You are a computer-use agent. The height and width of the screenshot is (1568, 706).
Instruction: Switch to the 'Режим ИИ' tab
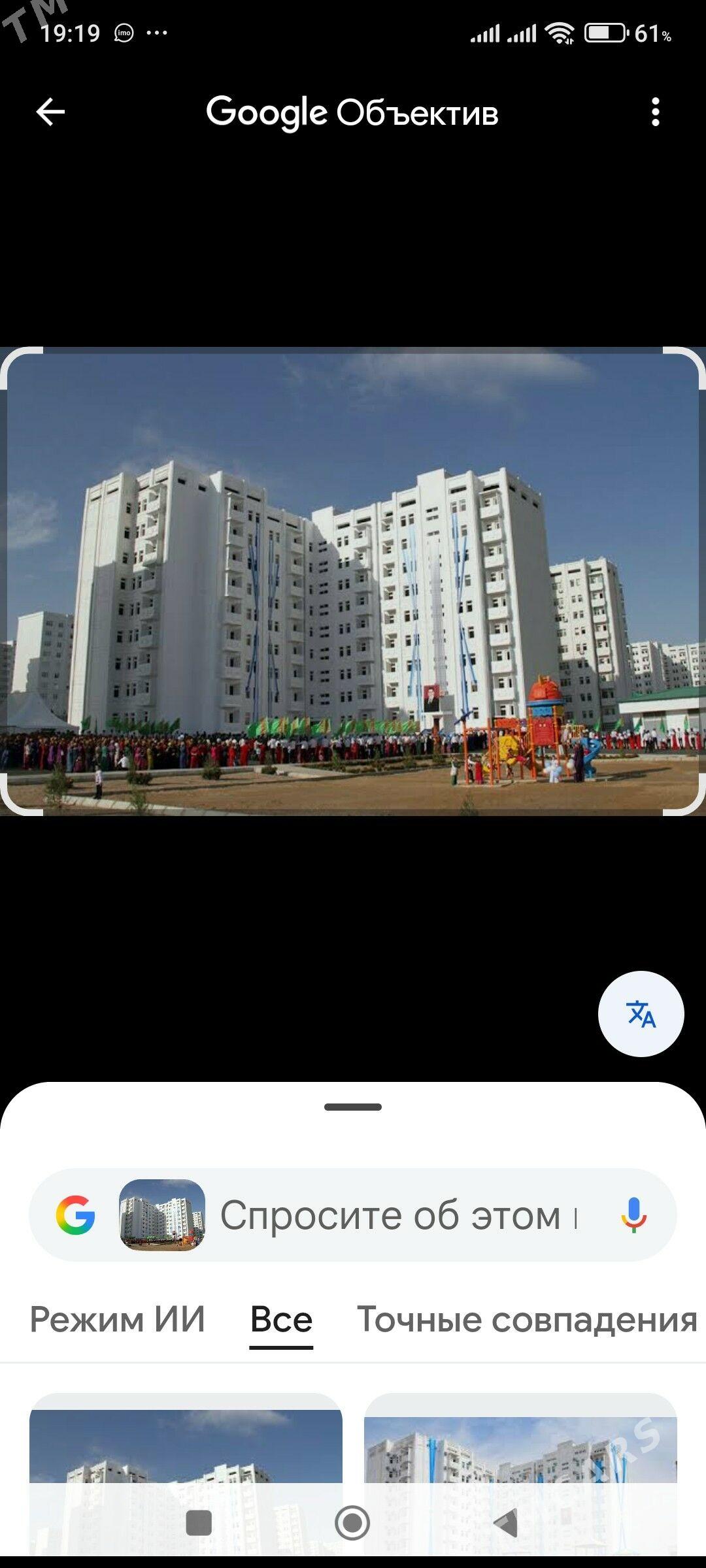tap(118, 1319)
